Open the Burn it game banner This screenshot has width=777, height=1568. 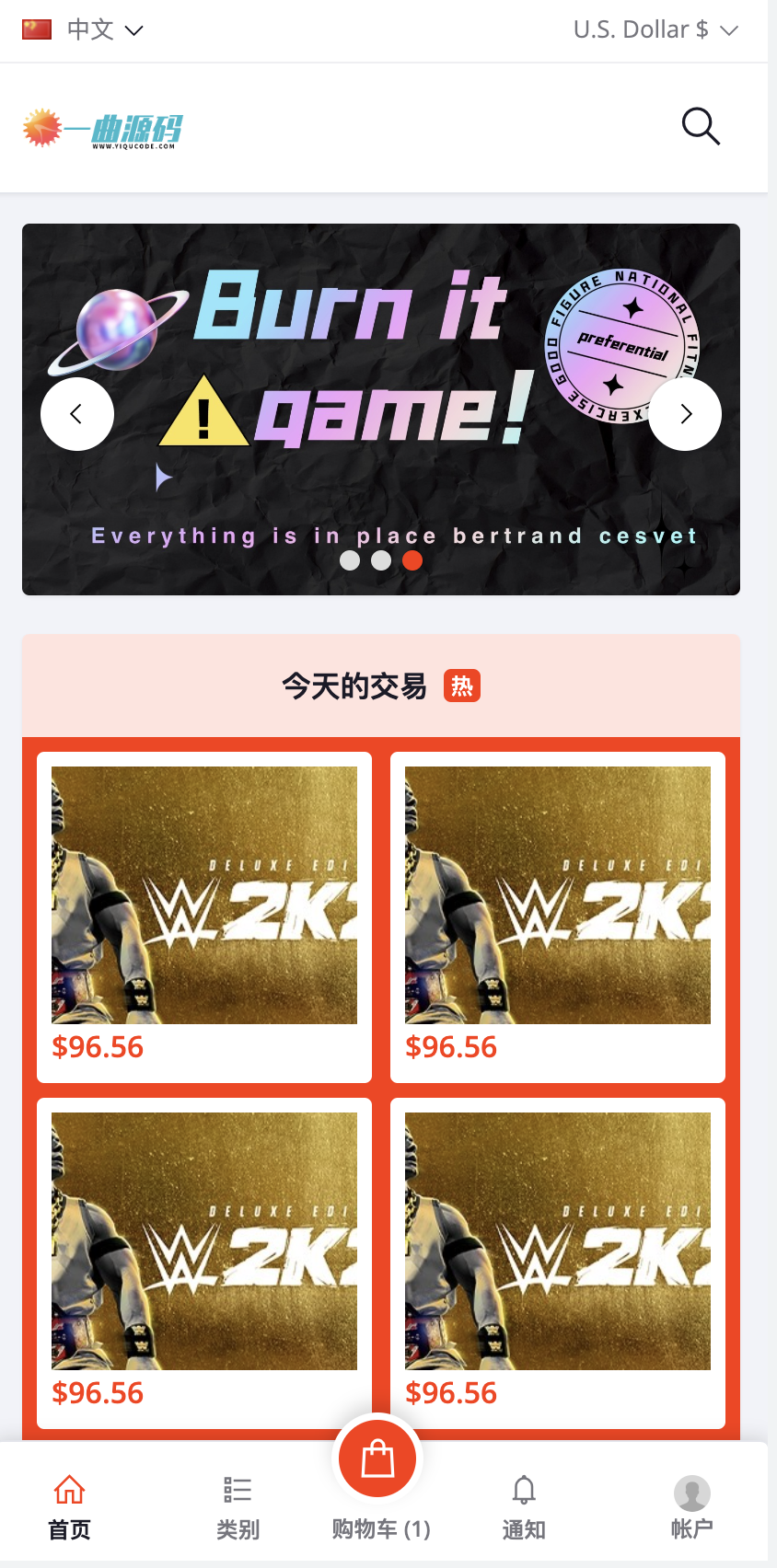click(x=381, y=409)
